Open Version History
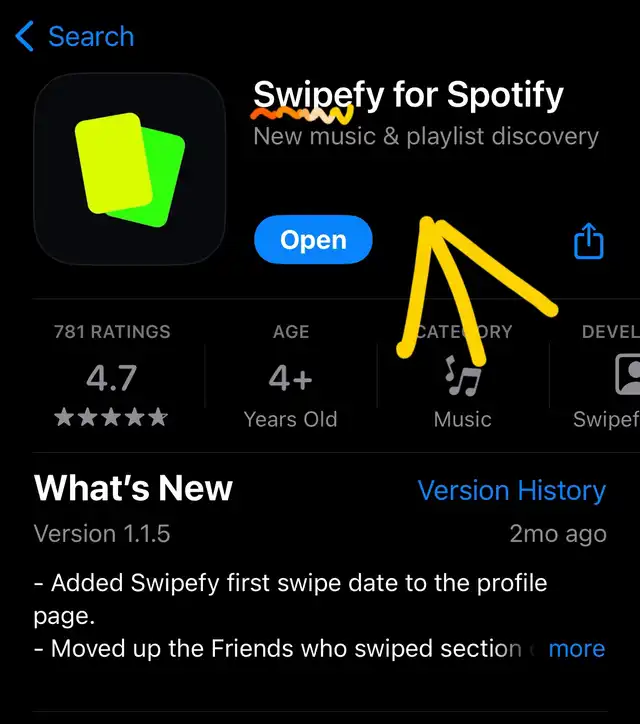Image resolution: width=640 pixels, height=724 pixels. [x=512, y=490]
